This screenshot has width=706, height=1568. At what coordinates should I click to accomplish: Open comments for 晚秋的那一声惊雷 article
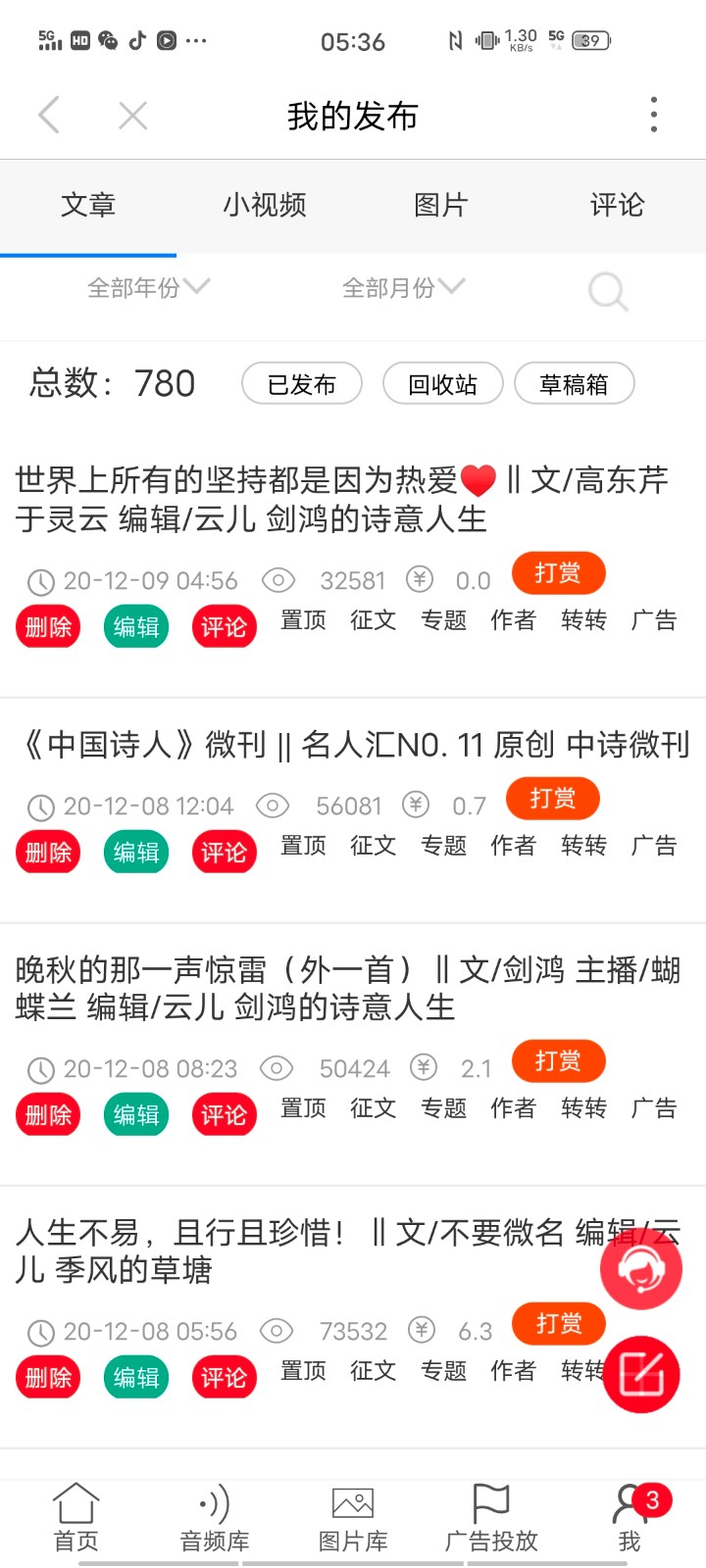pos(225,1115)
